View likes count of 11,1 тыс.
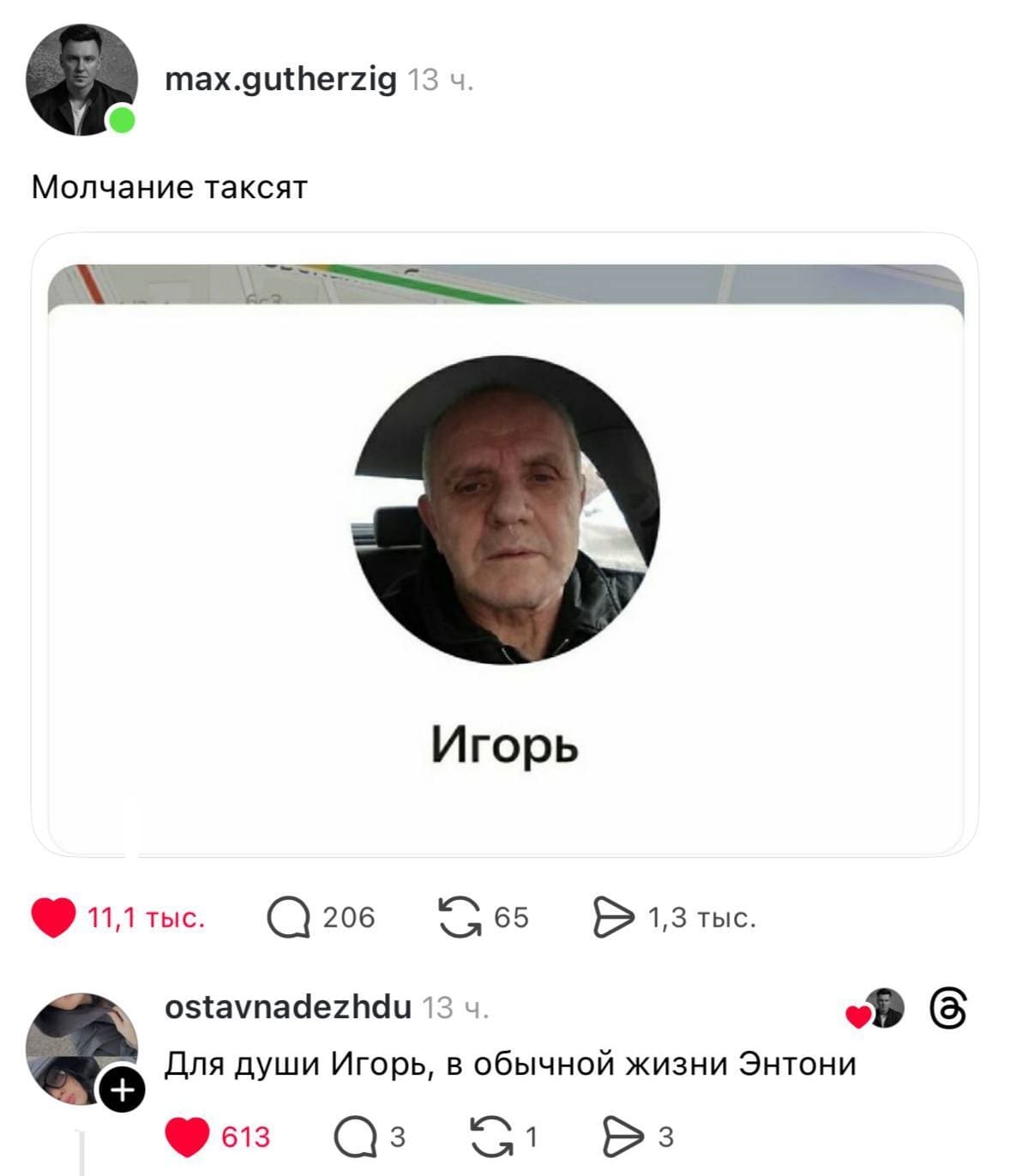This screenshot has height=1176, width=1010. tap(147, 916)
